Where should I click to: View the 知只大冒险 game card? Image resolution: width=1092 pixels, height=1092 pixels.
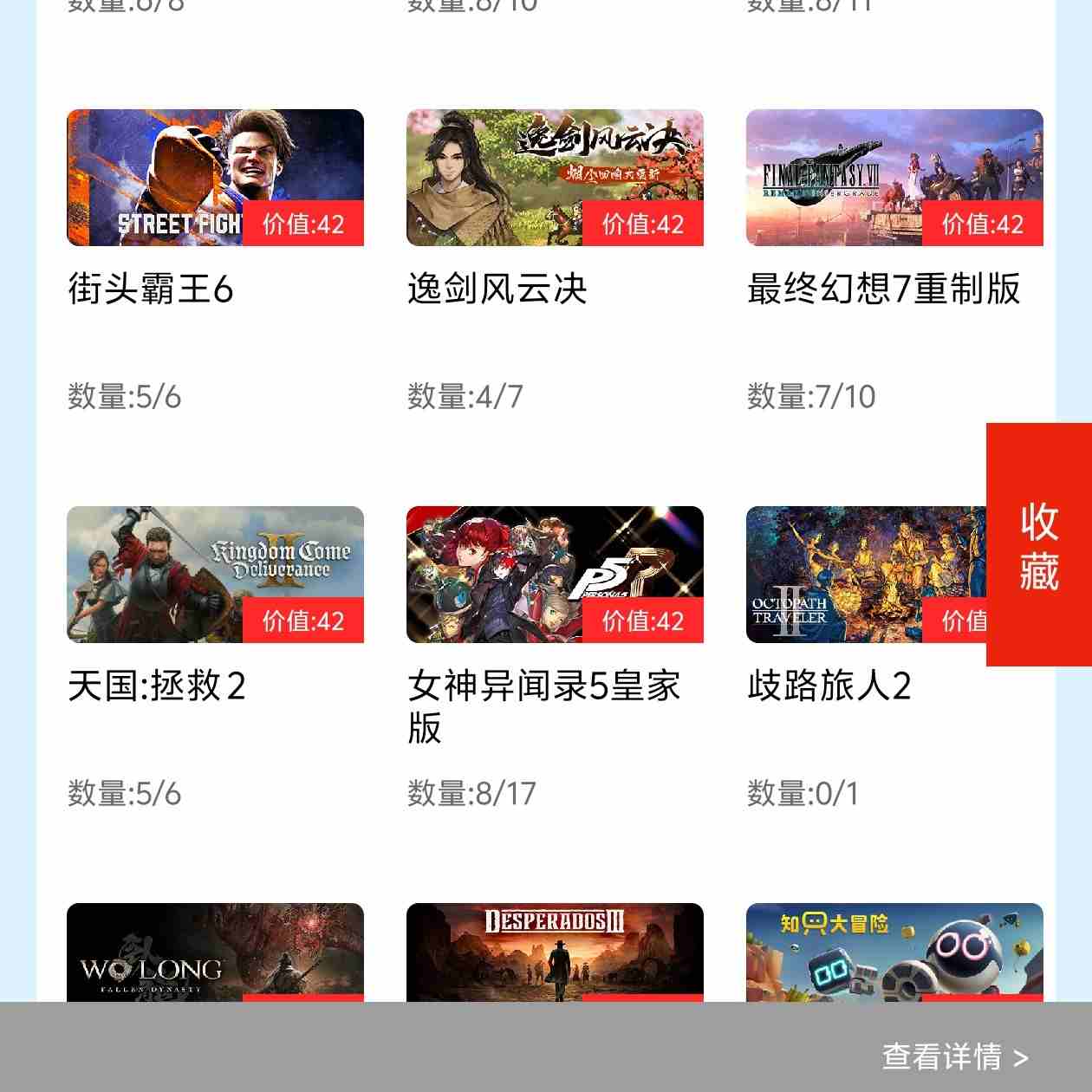[894, 952]
